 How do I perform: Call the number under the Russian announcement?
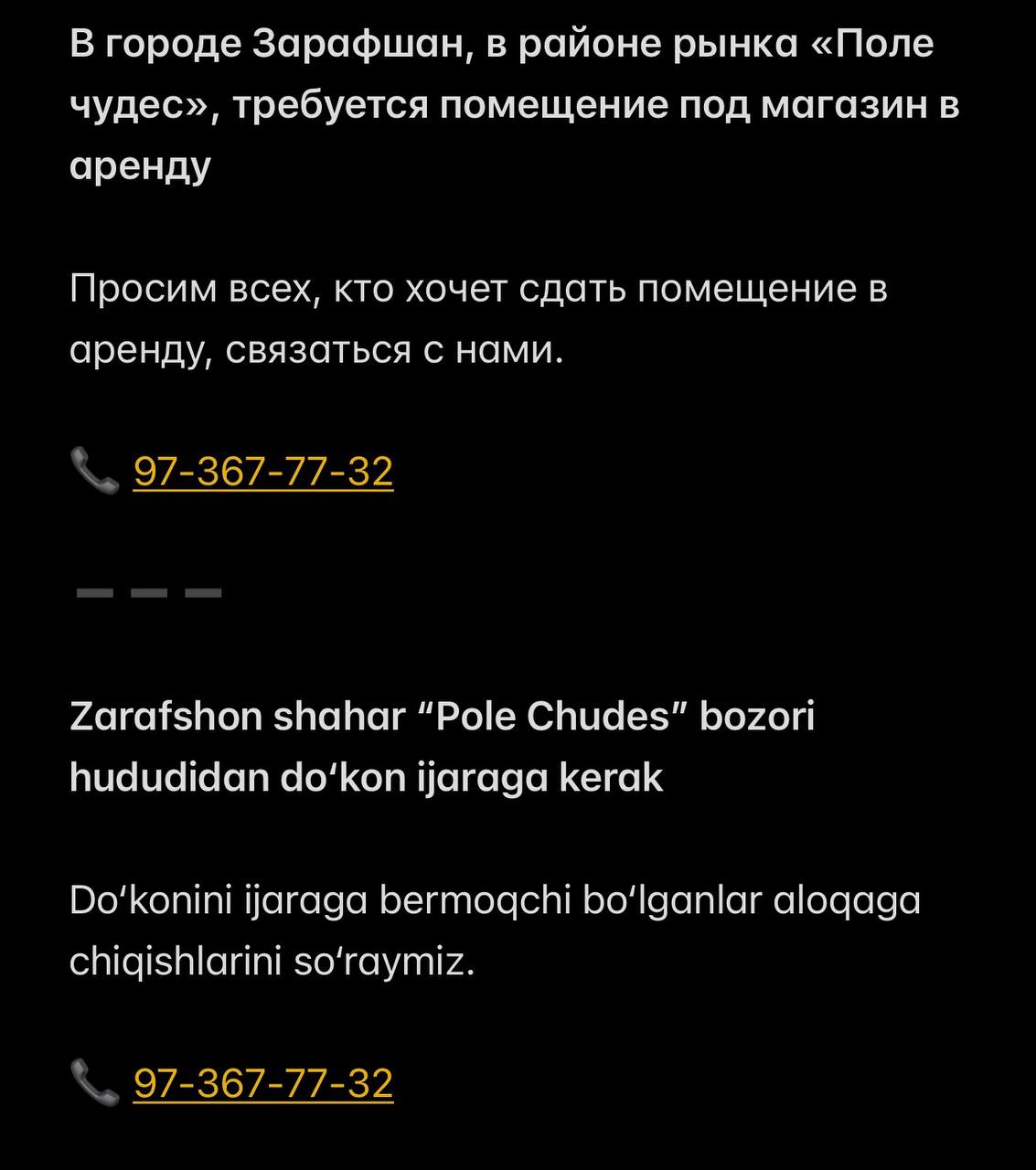pyautogui.click(x=263, y=472)
